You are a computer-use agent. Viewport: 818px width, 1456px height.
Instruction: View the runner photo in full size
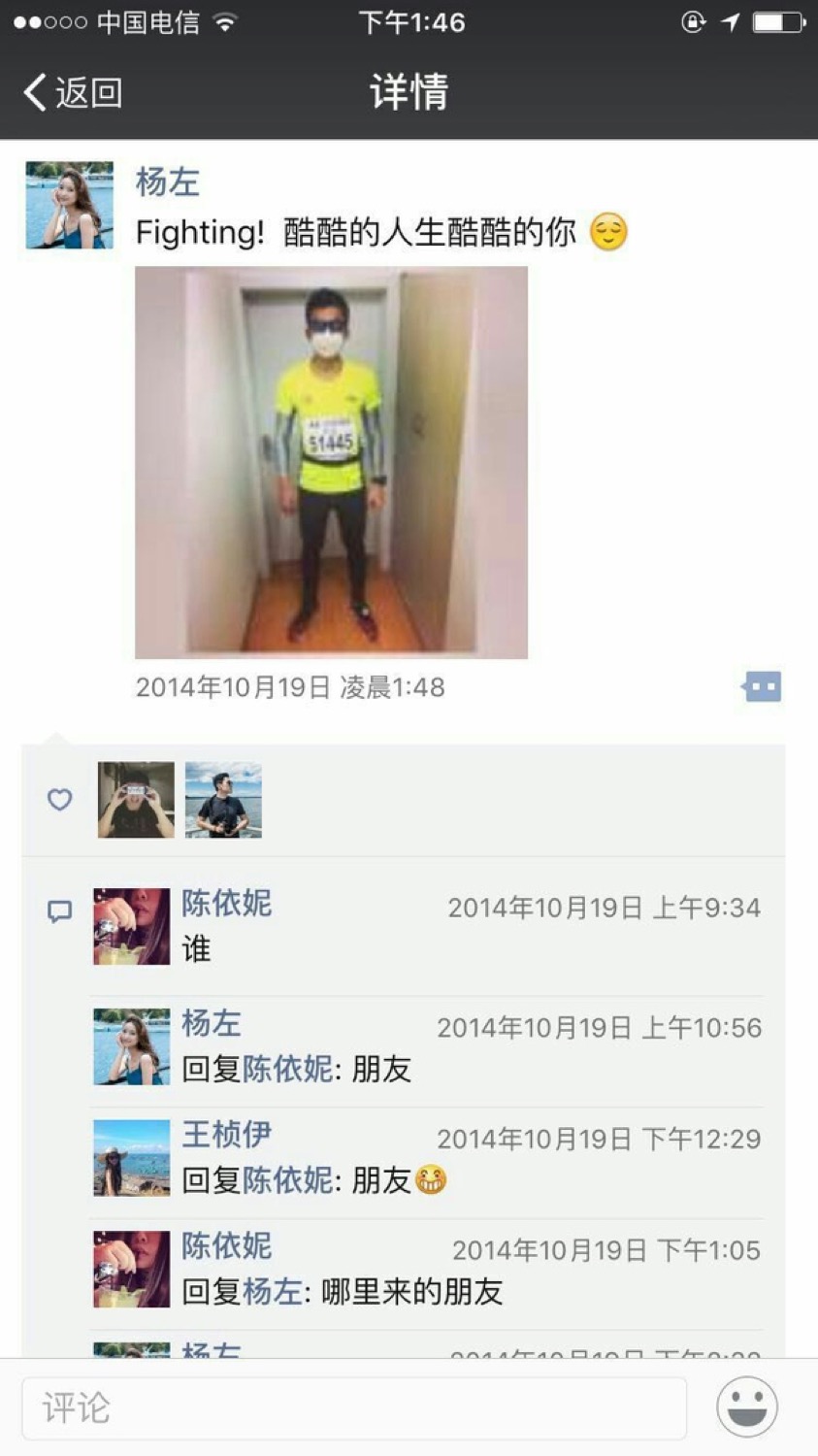click(x=331, y=462)
